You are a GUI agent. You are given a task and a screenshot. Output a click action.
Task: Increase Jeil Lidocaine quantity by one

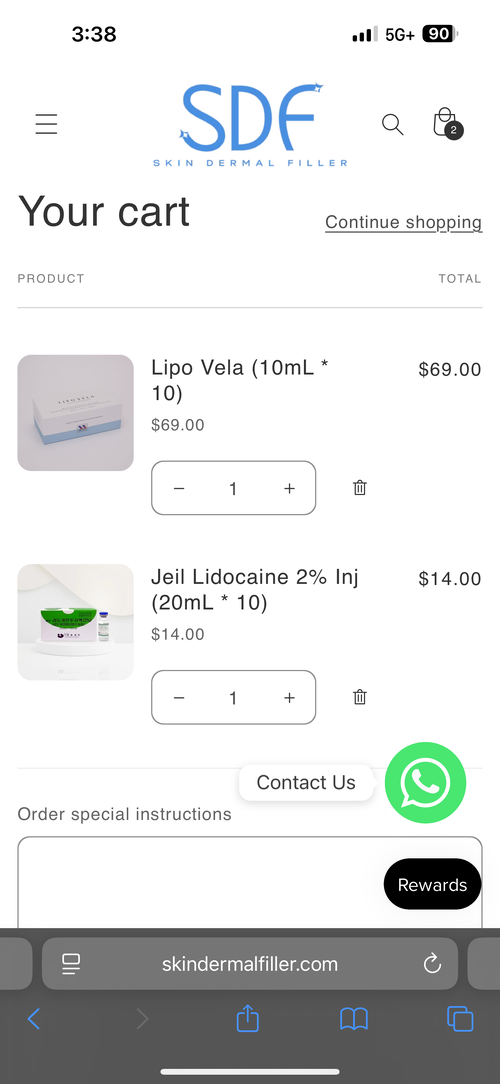click(289, 698)
